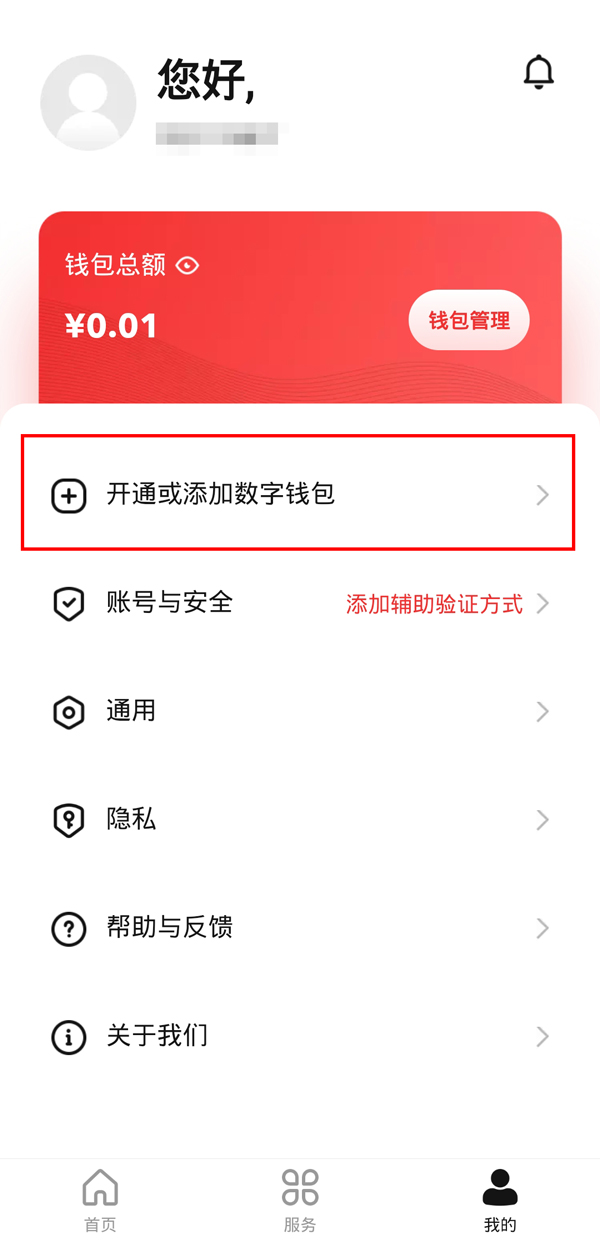The width and height of the screenshot is (600, 1242).
Task: Open 帮助与反馈 page
Action: 299,928
